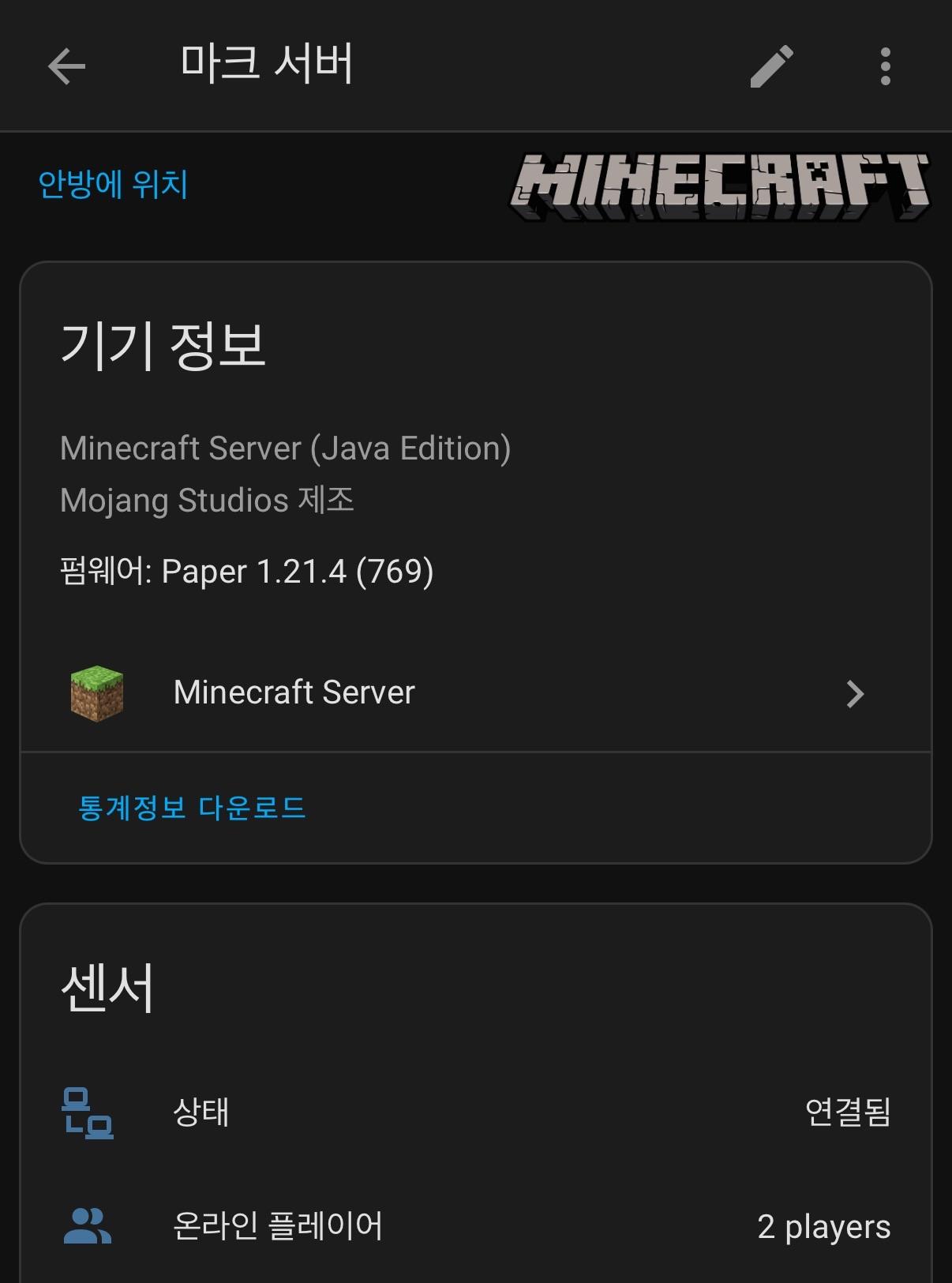This screenshot has height=1283, width=952.
Task: Open the three-dot overflow menu
Action: [x=885, y=66]
